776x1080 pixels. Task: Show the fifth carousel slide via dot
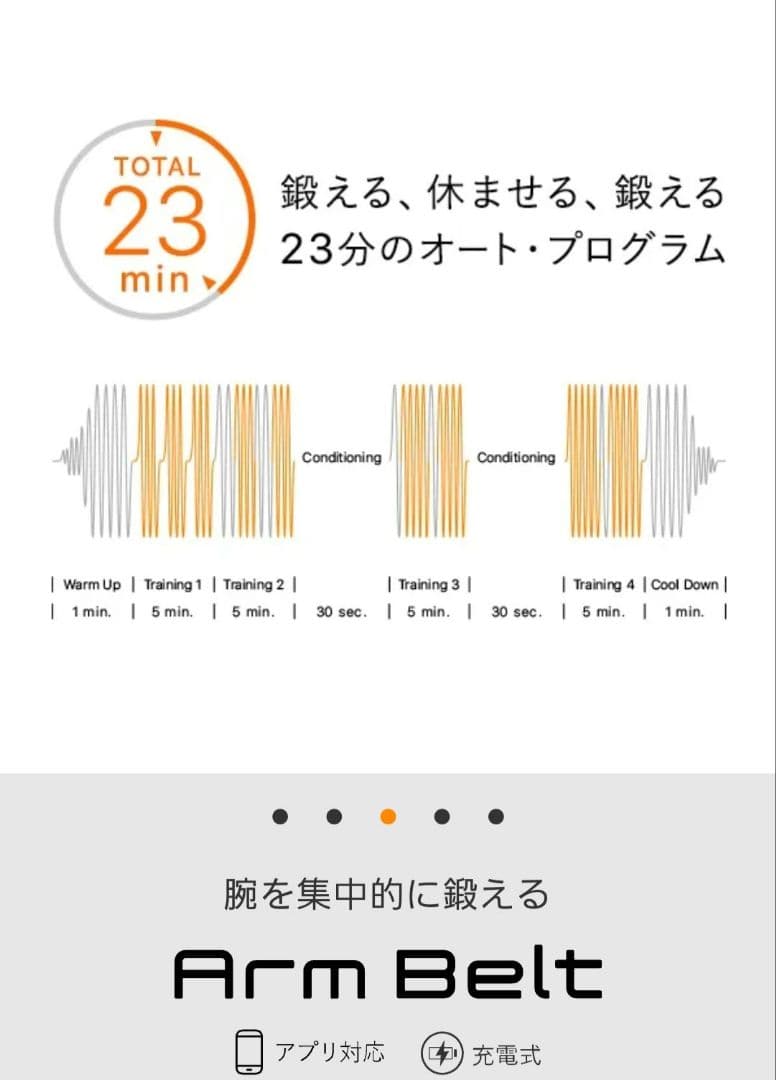pyautogui.click(x=496, y=817)
